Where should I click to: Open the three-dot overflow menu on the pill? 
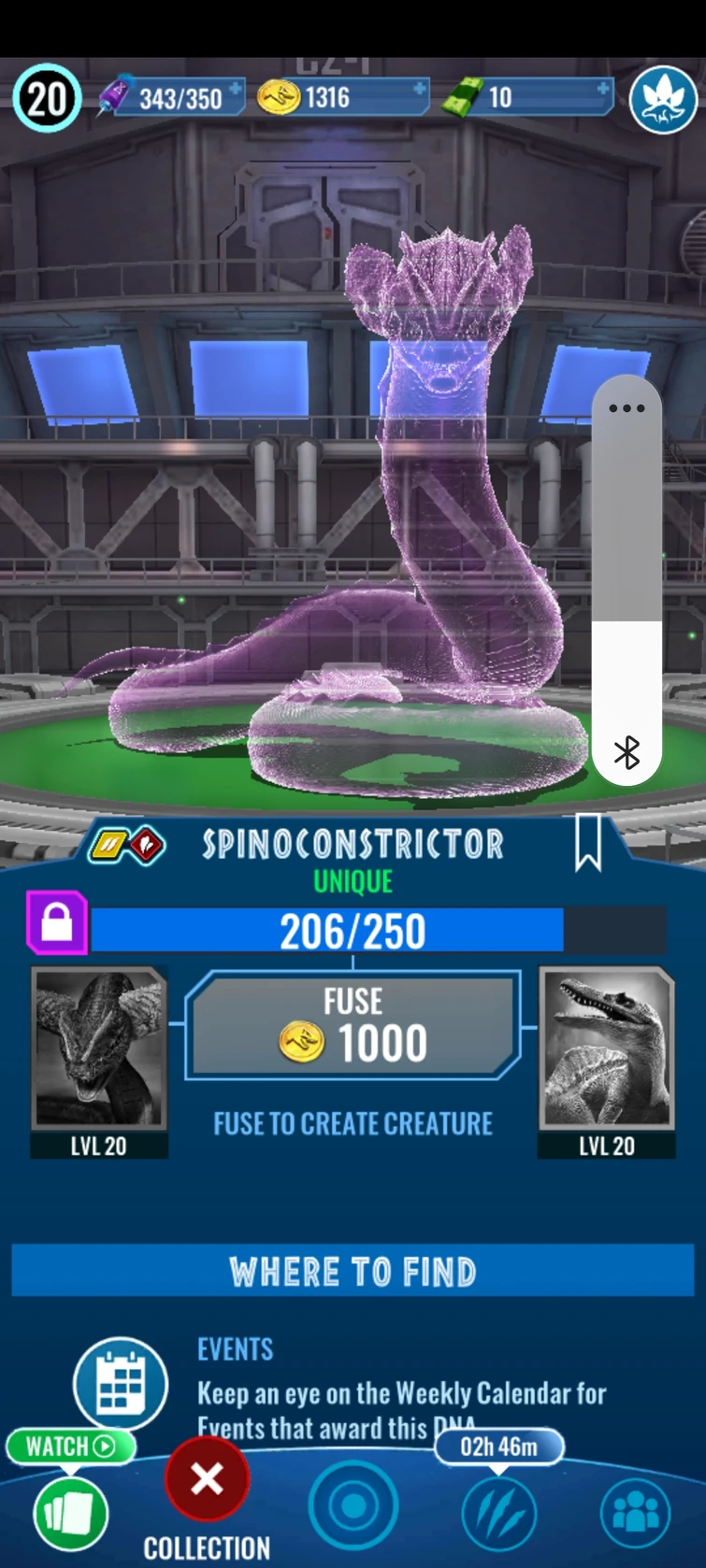pyautogui.click(x=627, y=408)
